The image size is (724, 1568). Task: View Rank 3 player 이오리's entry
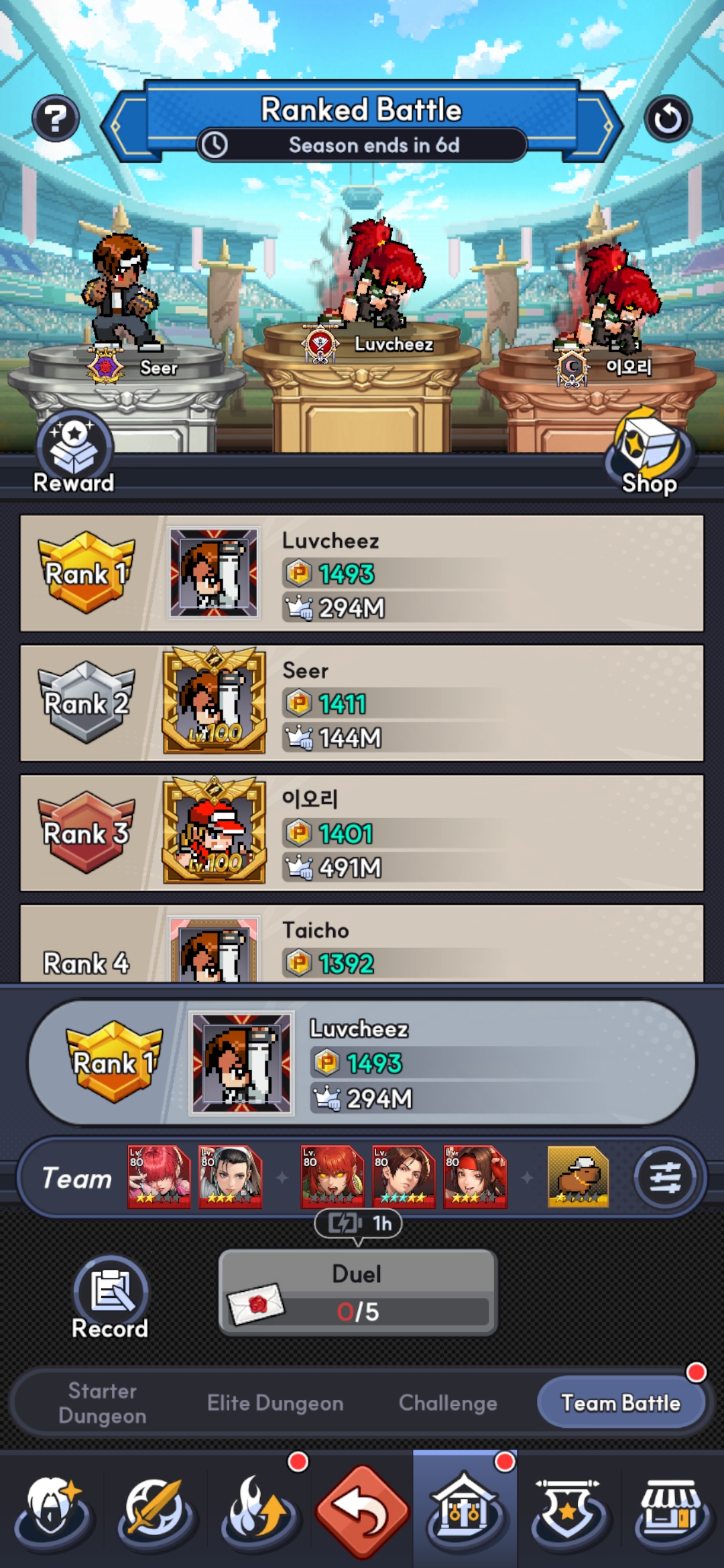pyautogui.click(x=362, y=833)
